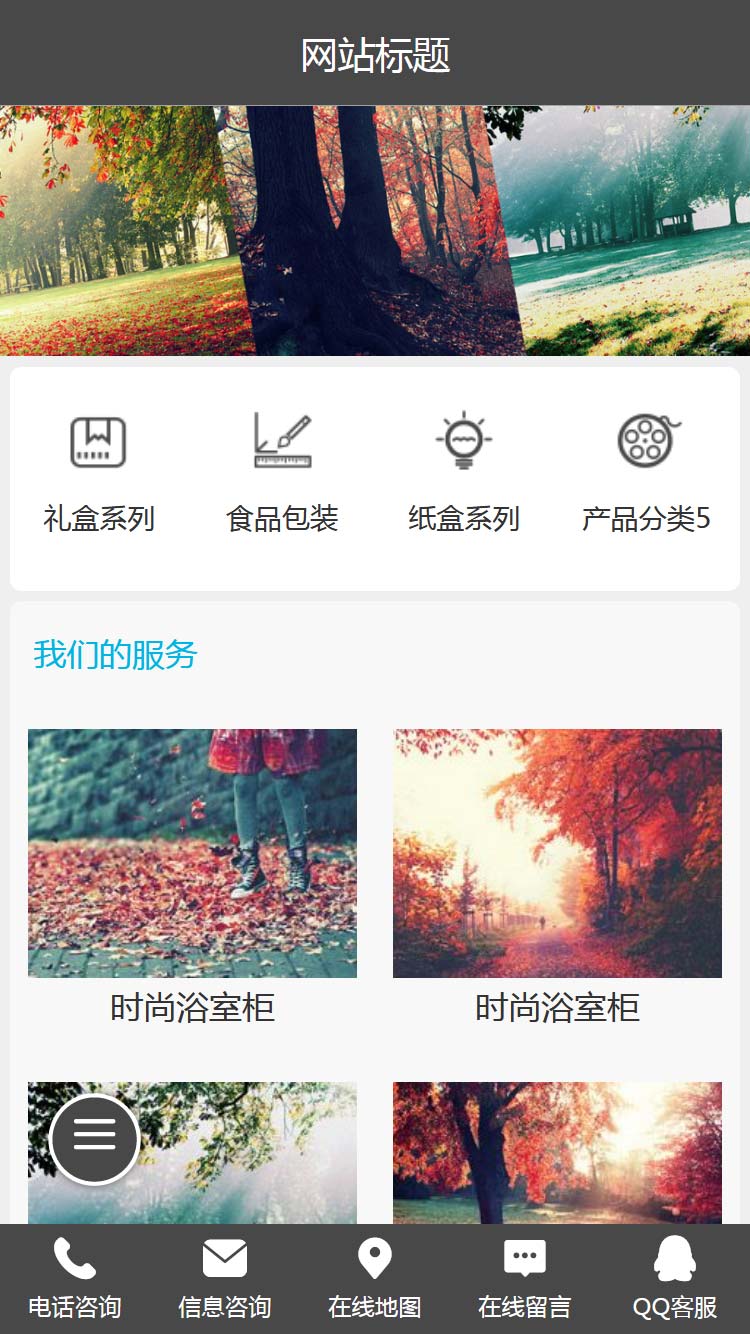This screenshot has width=750, height=1334.
Task: View the 在线地图 map
Action: coord(375,1279)
